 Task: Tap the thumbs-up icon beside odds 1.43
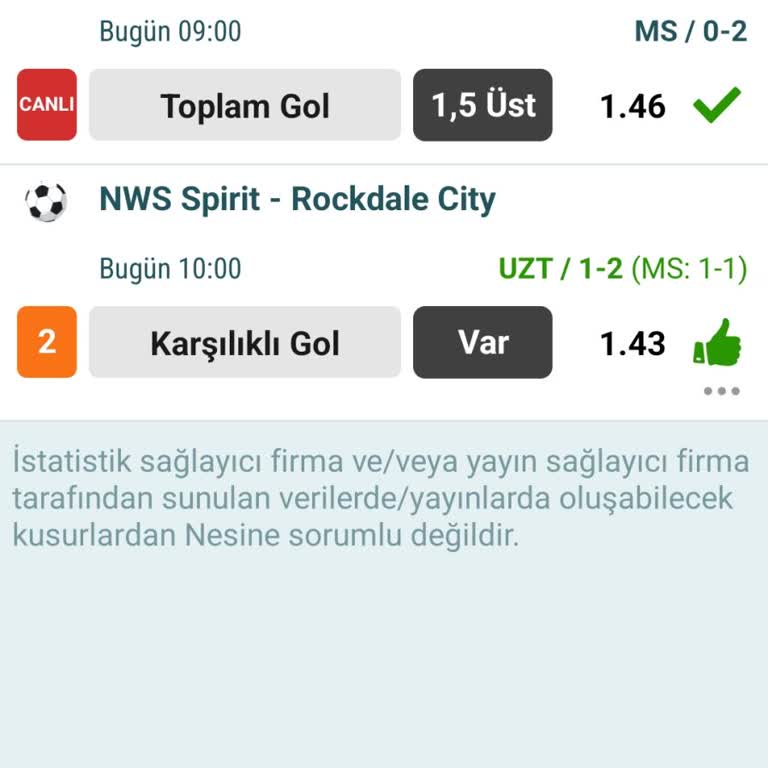(717, 344)
